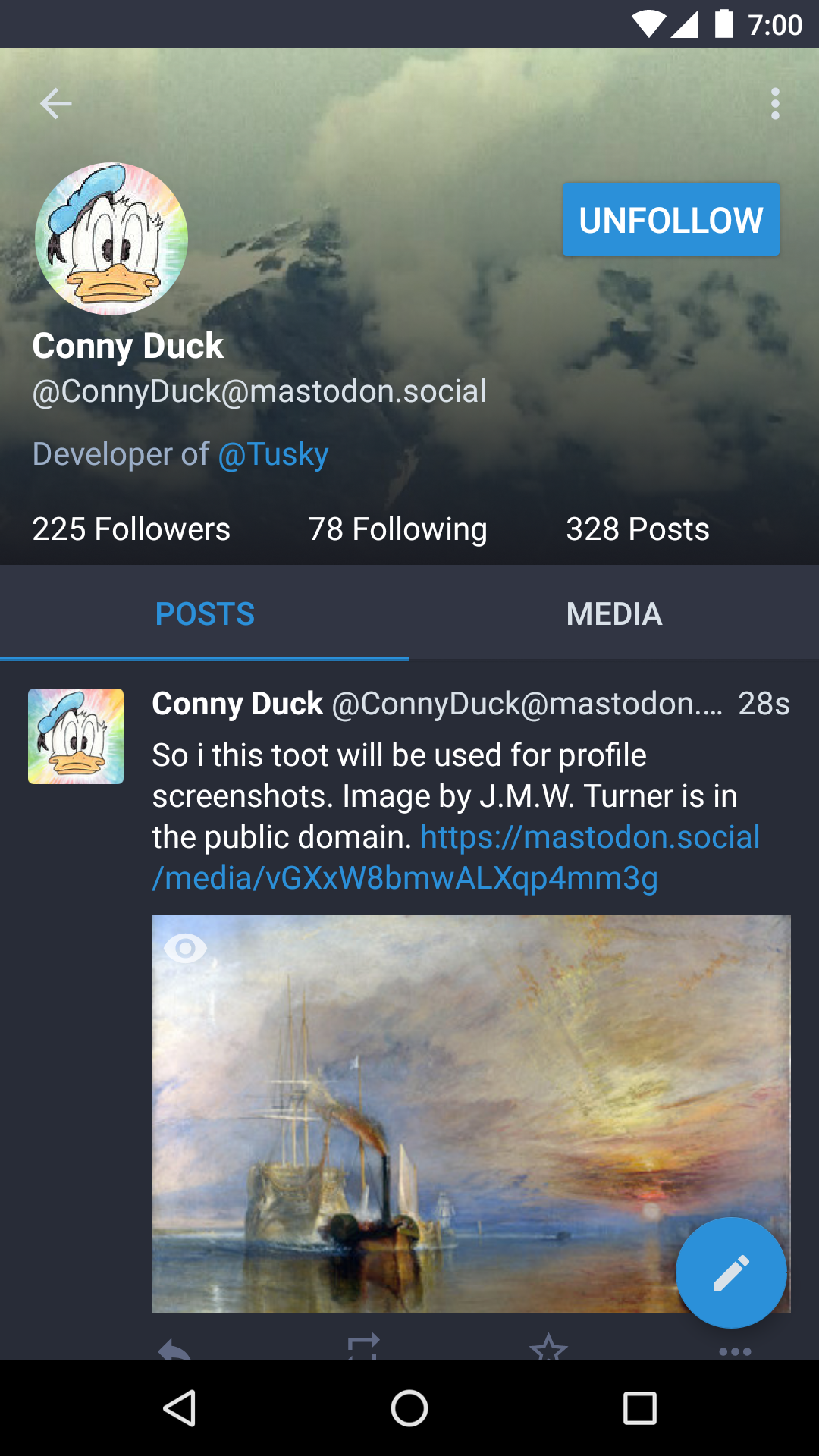Click the small avatar beside the toot
The width and height of the screenshot is (819, 1456).
point(75,734)
